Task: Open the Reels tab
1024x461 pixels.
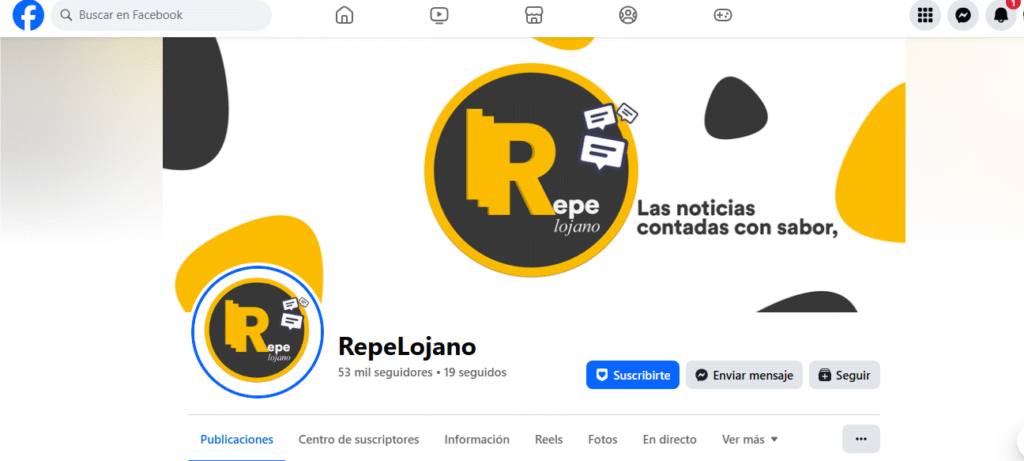Action: pos(549,439)
